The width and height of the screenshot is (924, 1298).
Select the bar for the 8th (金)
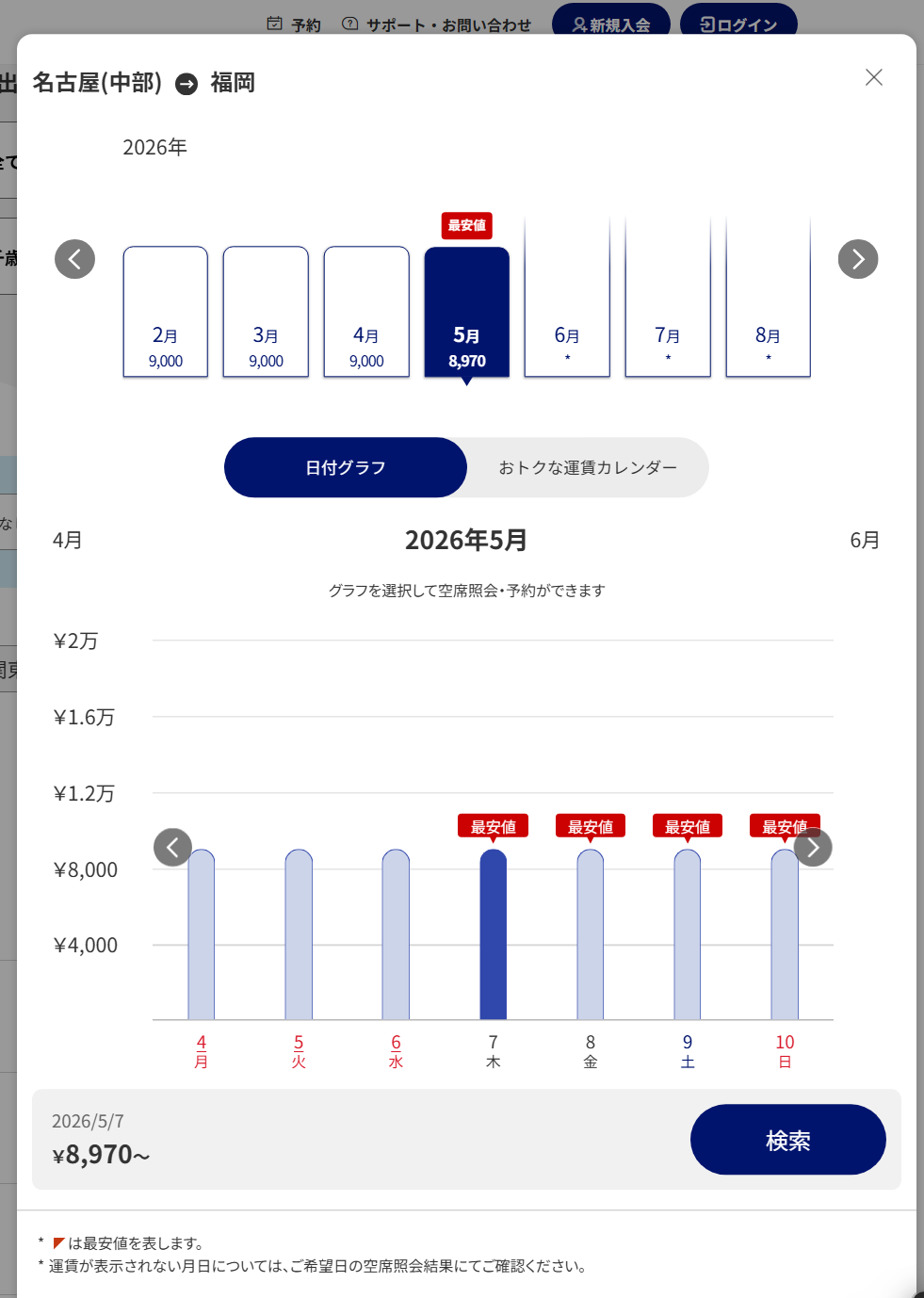591,934
